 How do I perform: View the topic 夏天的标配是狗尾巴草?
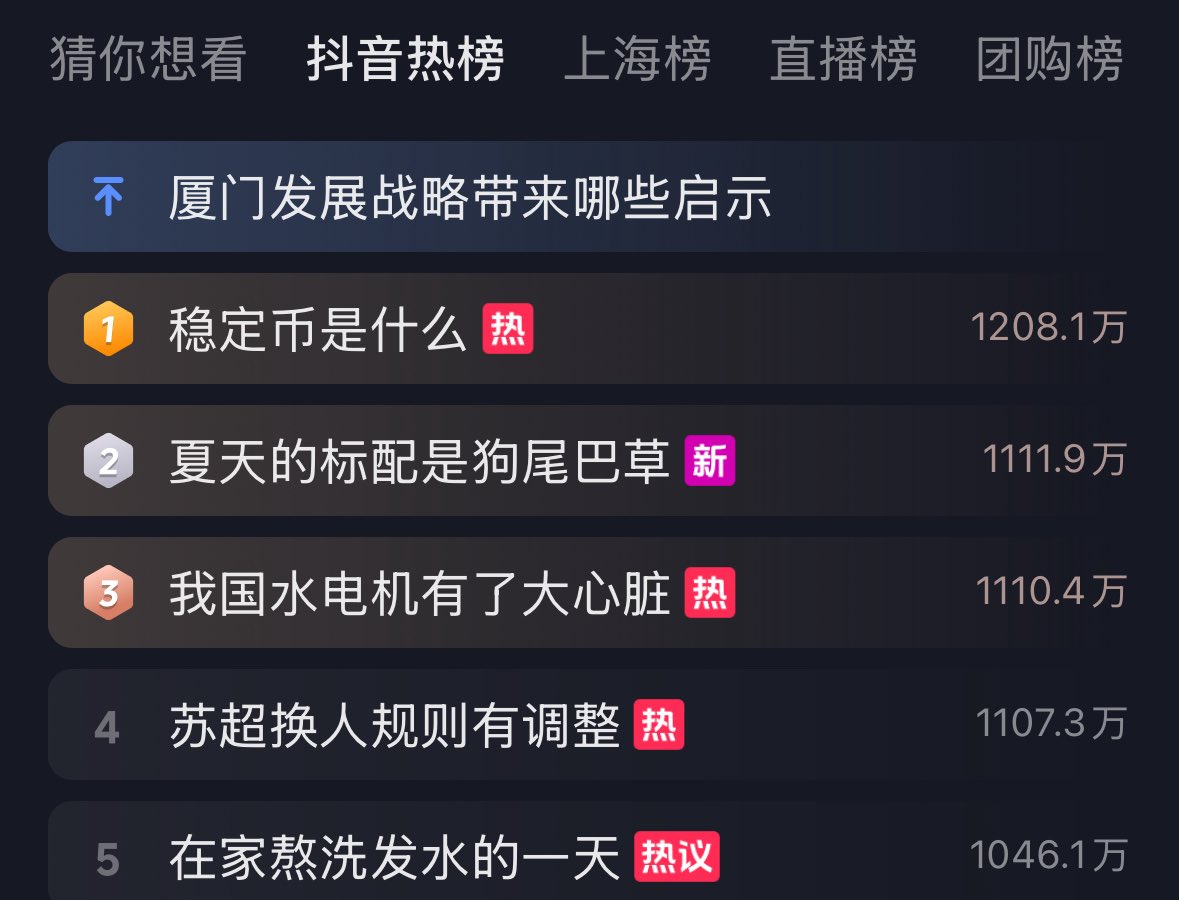click(419, 461)
